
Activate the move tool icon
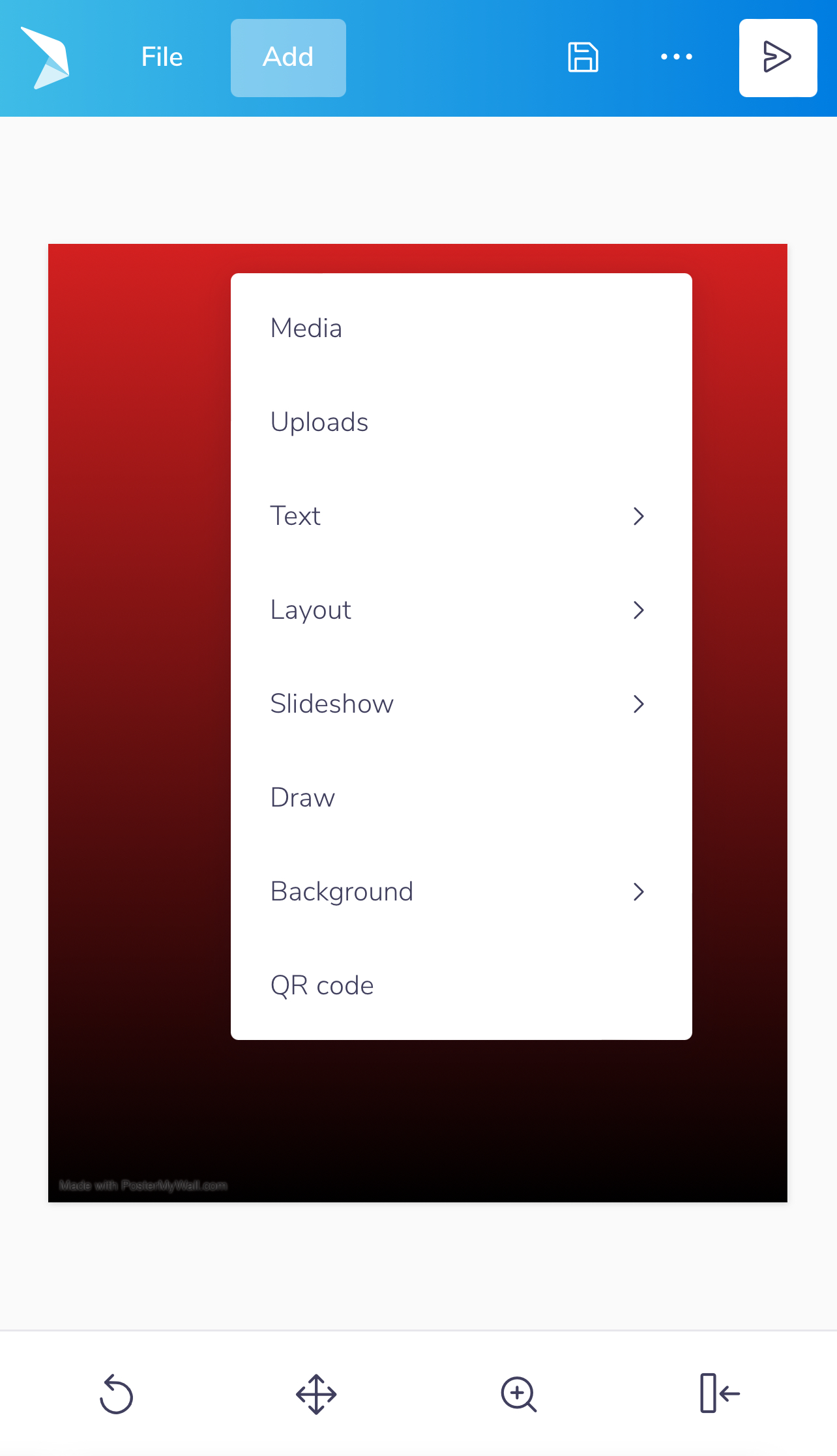[316, 1394]
